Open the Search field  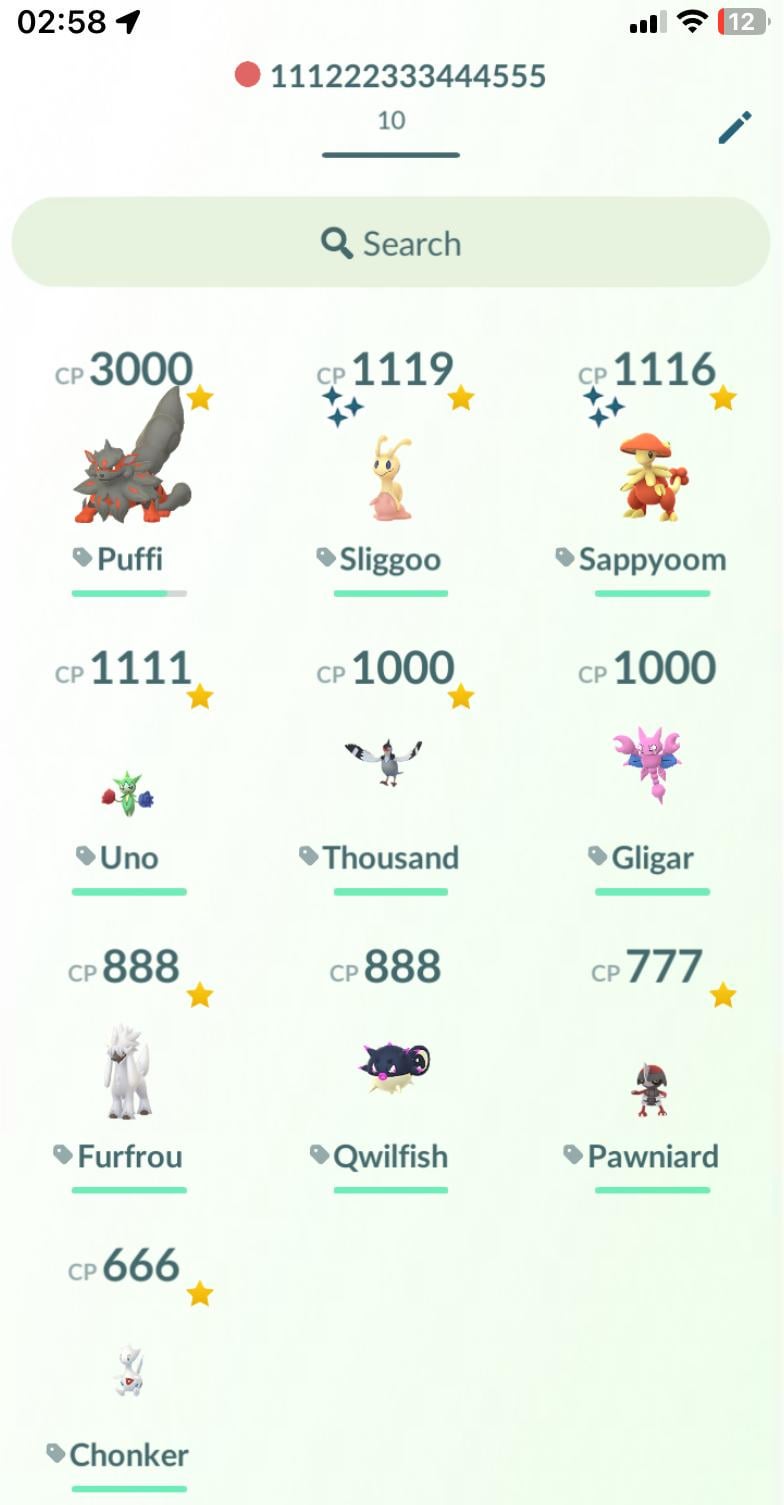pos(391,243)
